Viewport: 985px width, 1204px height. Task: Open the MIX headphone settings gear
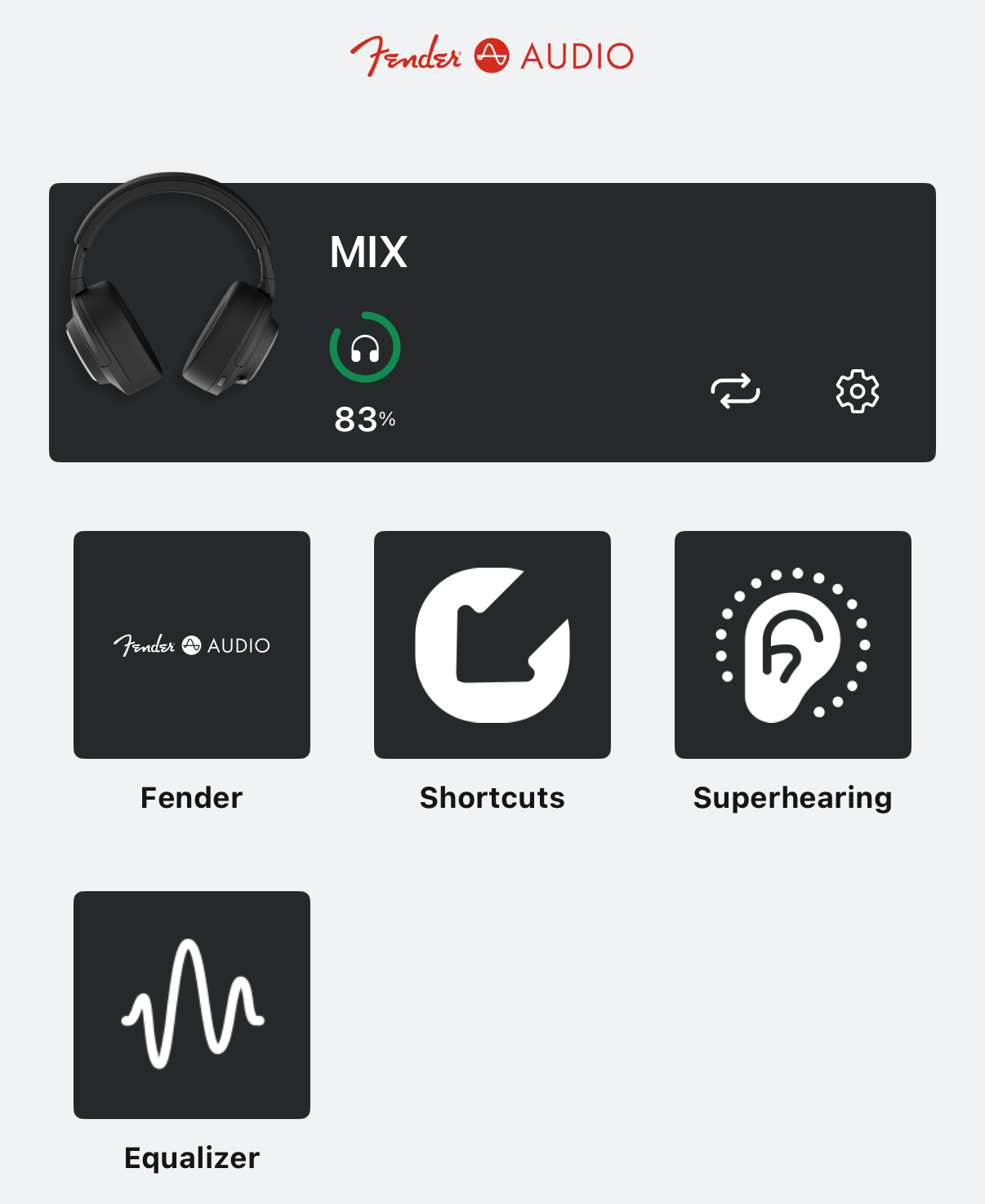[x=857, y=391]
